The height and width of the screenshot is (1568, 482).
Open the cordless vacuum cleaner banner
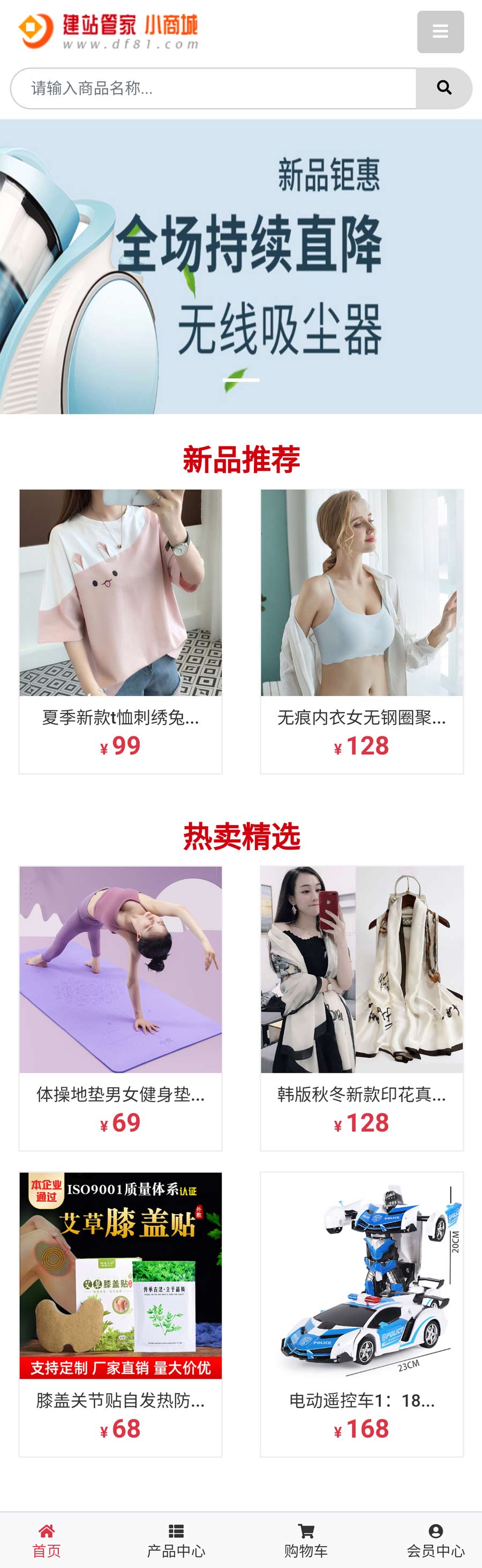click(x=240, y=266)
